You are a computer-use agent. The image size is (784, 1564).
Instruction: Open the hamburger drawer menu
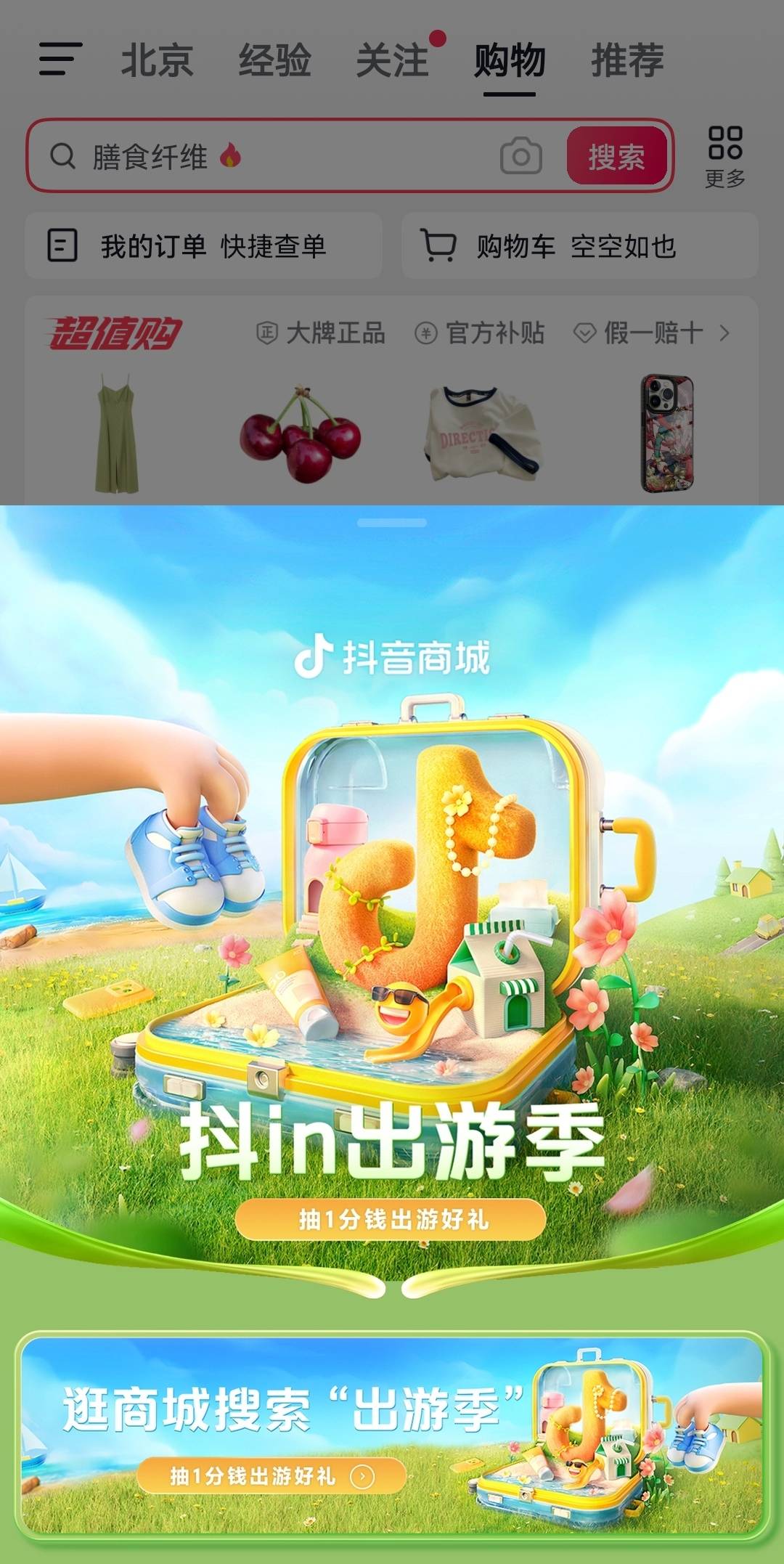[x=60, y=60]
